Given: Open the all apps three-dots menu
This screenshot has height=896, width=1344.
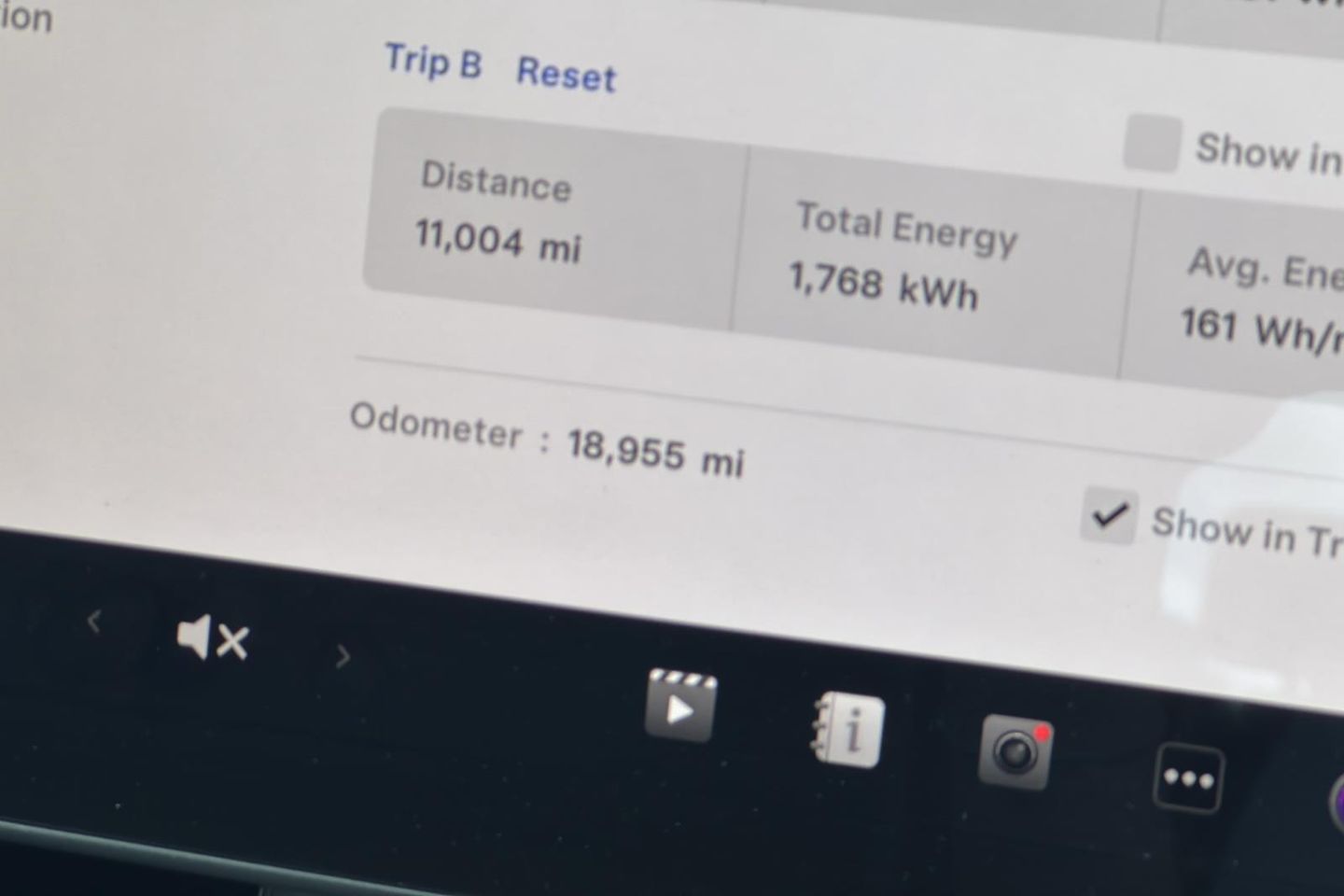Looking at the screenshot, I should pos(1187,778).
